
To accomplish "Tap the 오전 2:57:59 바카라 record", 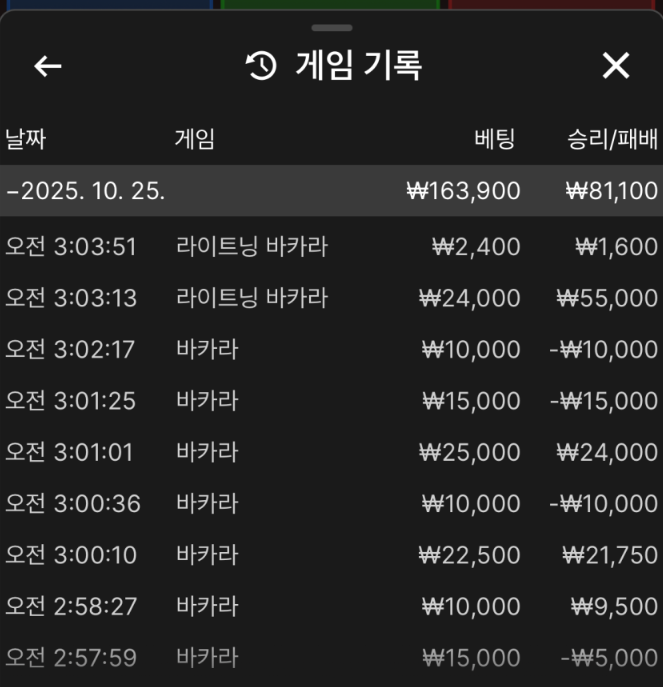I will point(331,657).
